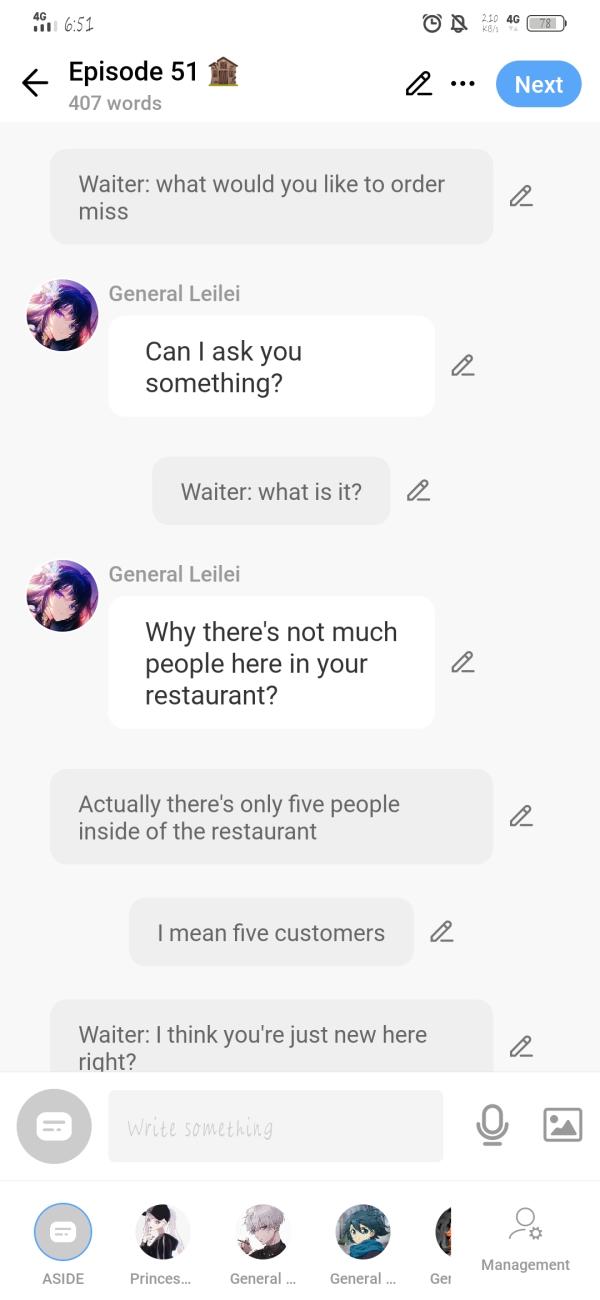600x1300 pixels.
Task: Start voice input with the microphone
Action: [x=492, y=1126]
